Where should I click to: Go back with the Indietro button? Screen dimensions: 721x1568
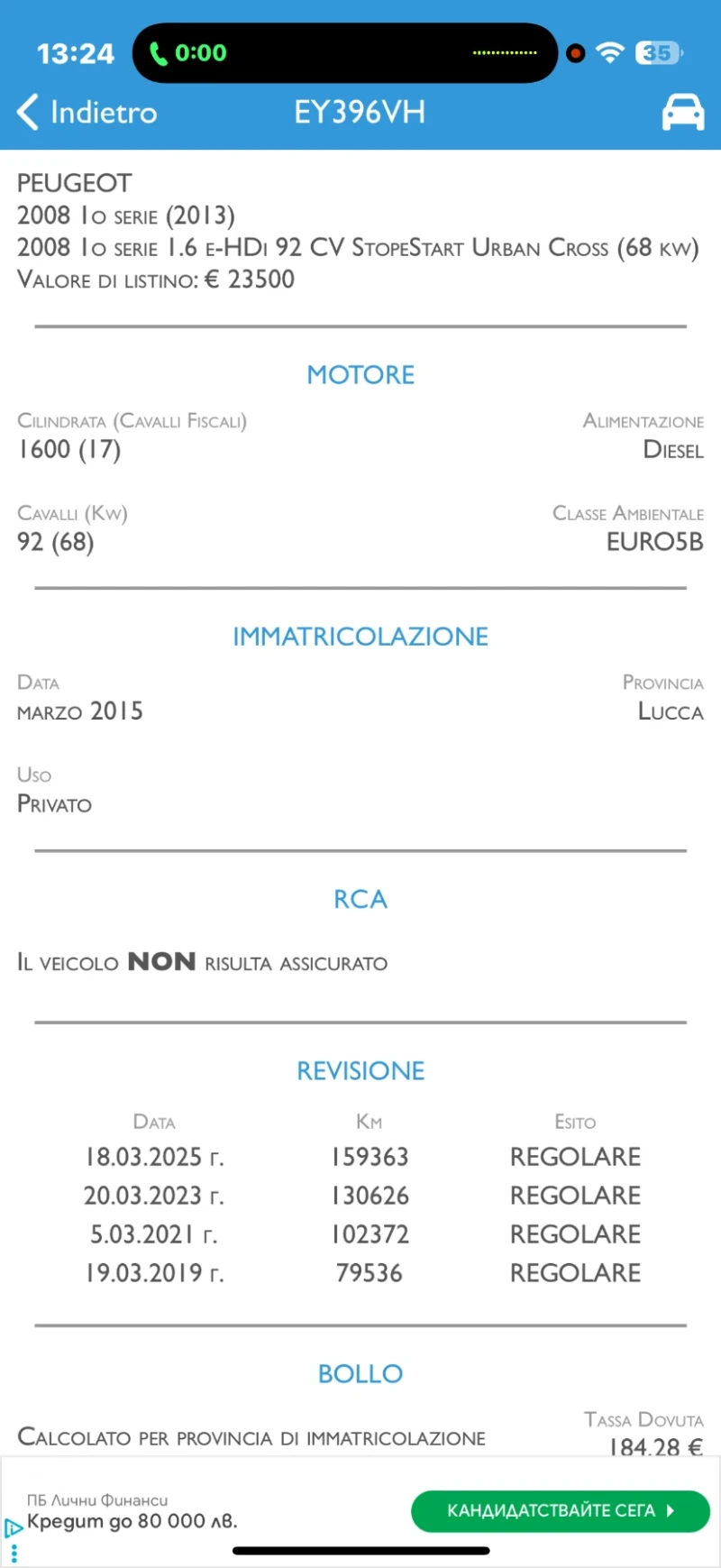(87, 113)
